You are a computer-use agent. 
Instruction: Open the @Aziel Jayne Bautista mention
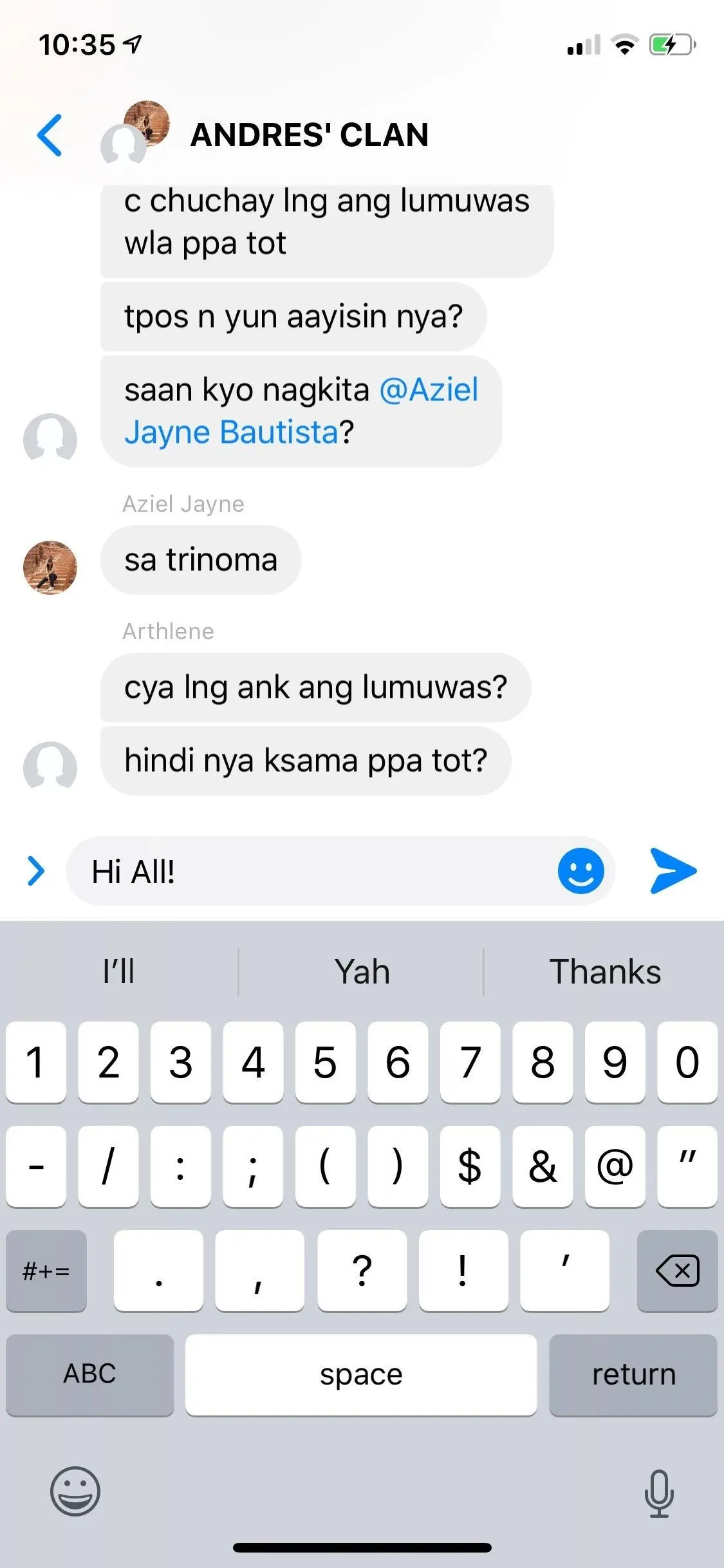pos(301,411)
